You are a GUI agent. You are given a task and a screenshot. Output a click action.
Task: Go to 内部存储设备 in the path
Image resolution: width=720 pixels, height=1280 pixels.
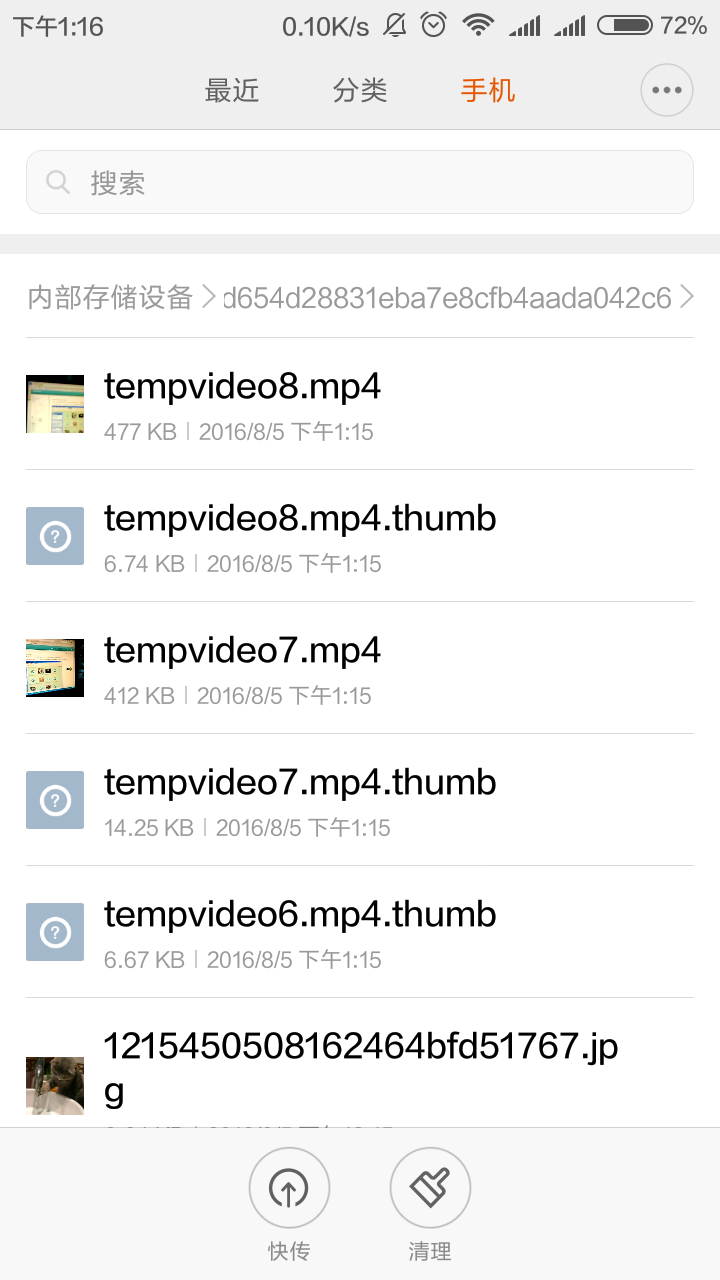(x=110, y=297)
